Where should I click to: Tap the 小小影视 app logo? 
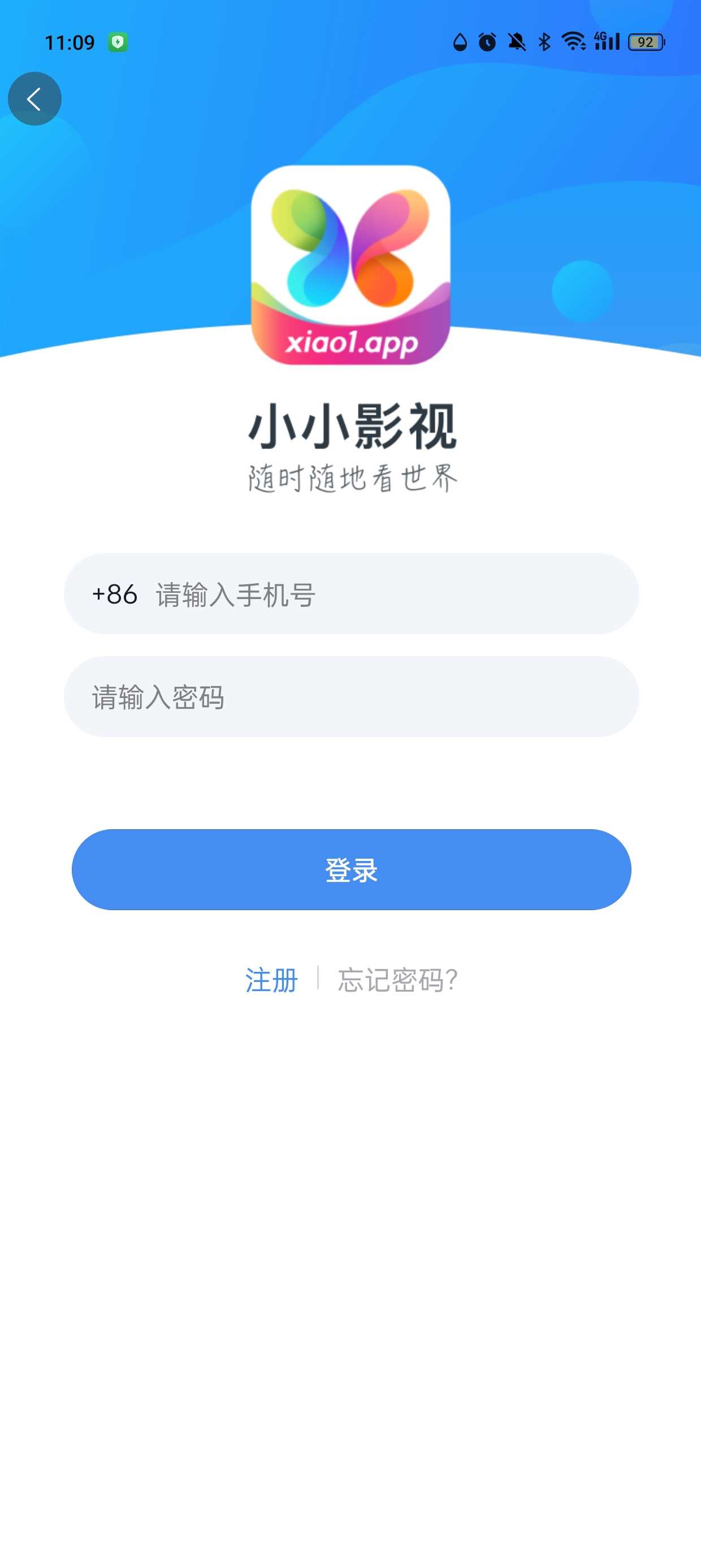click(350, 265)
